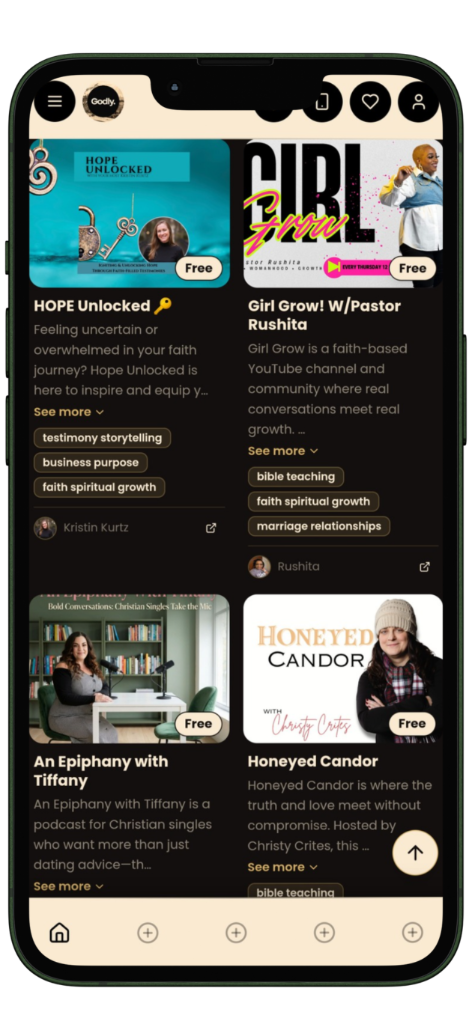Open external link next to Kristin Kurtz
The height and width of the screenshot is (1024, 472).
point(211,528)
